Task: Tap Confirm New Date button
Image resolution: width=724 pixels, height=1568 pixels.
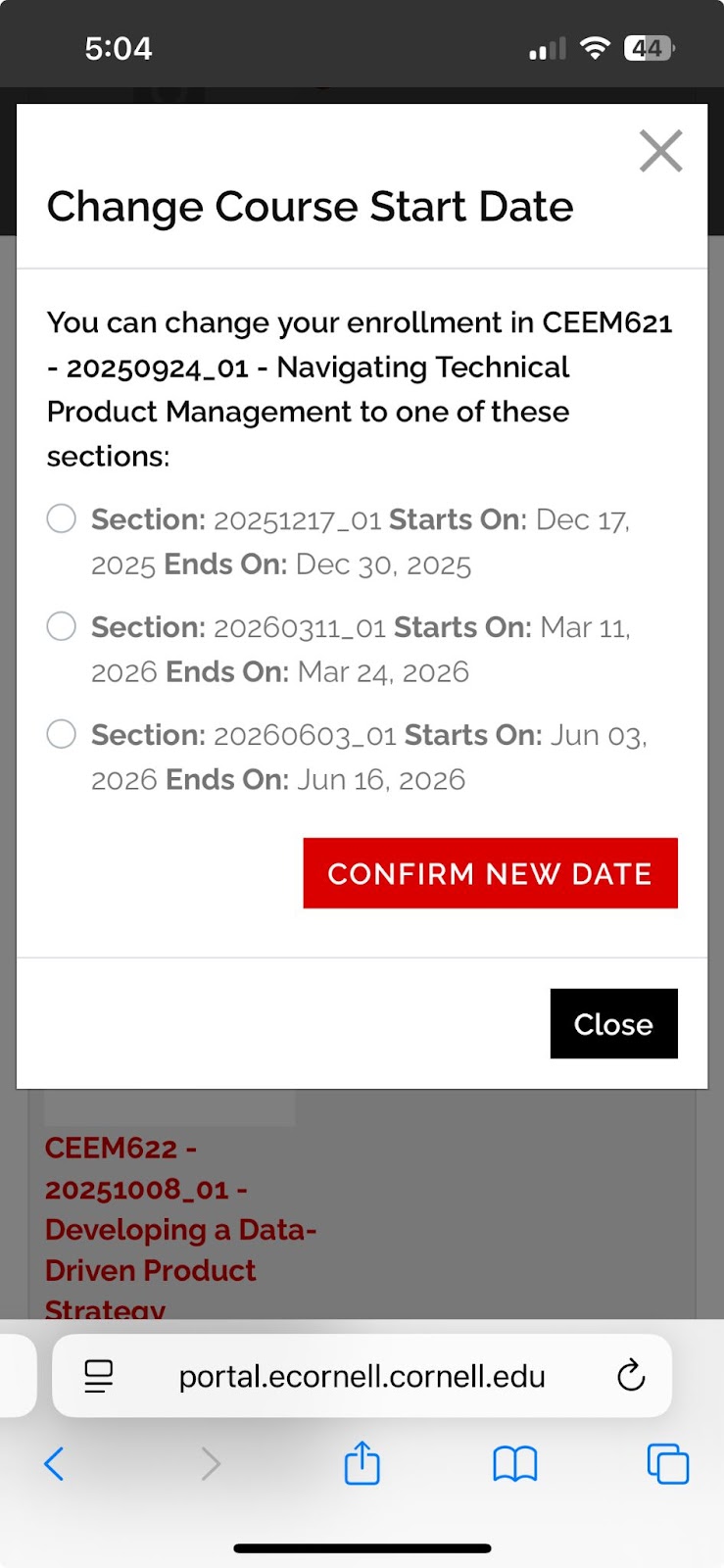Action: [x=491, y=873]
